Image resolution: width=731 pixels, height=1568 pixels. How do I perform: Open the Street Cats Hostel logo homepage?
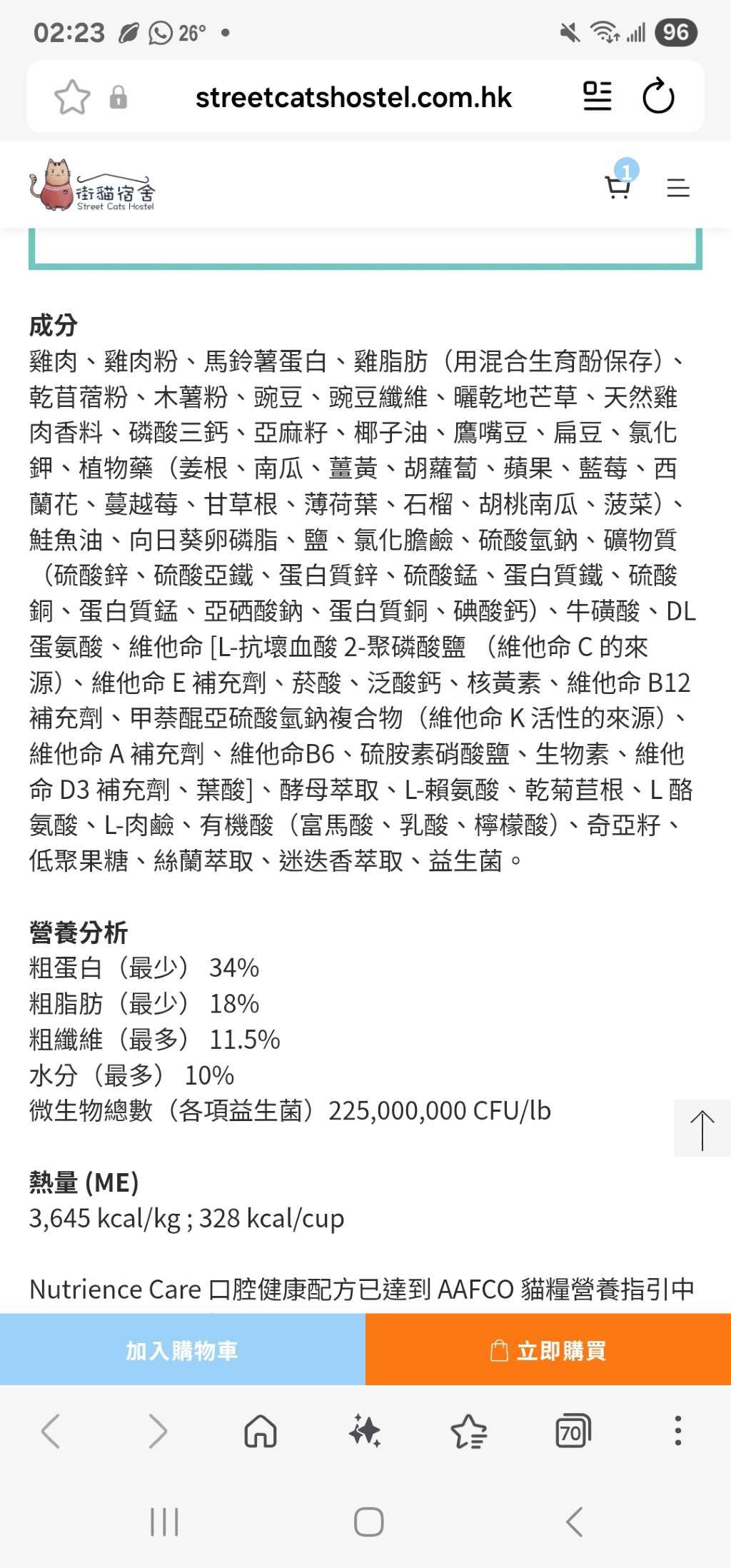[x=92, y=185]
